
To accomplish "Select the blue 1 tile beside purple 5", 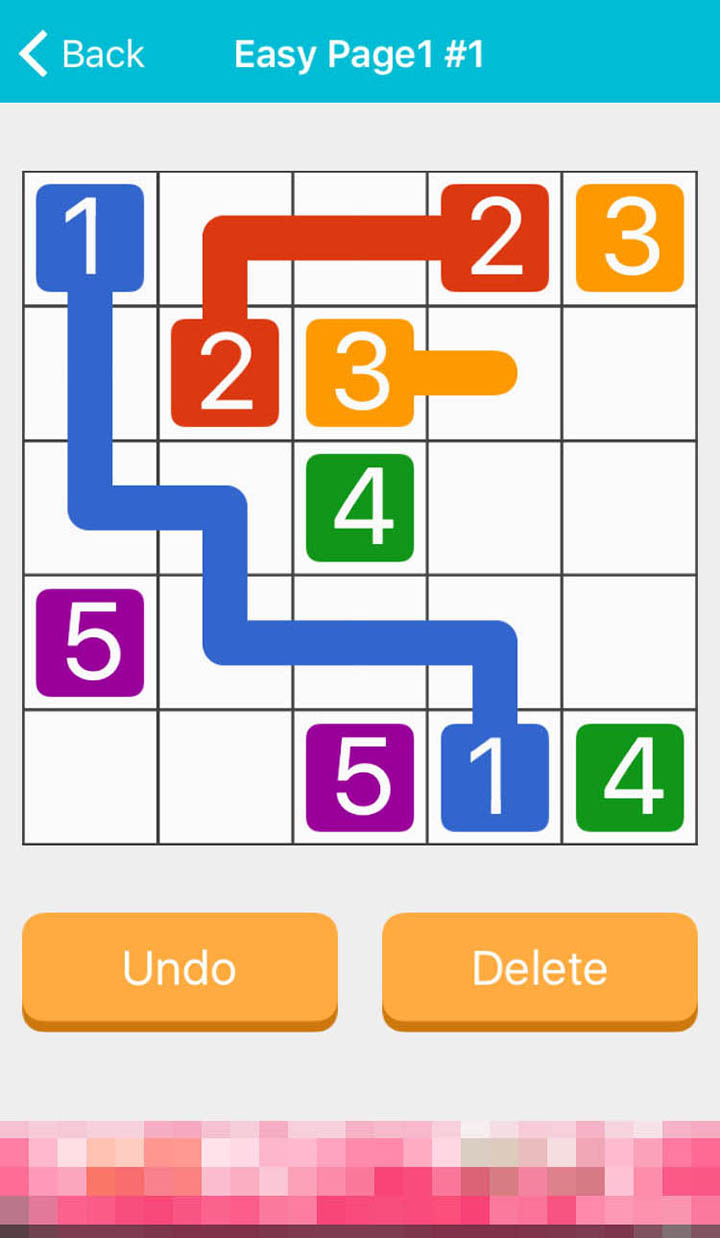I will (495, 778).
